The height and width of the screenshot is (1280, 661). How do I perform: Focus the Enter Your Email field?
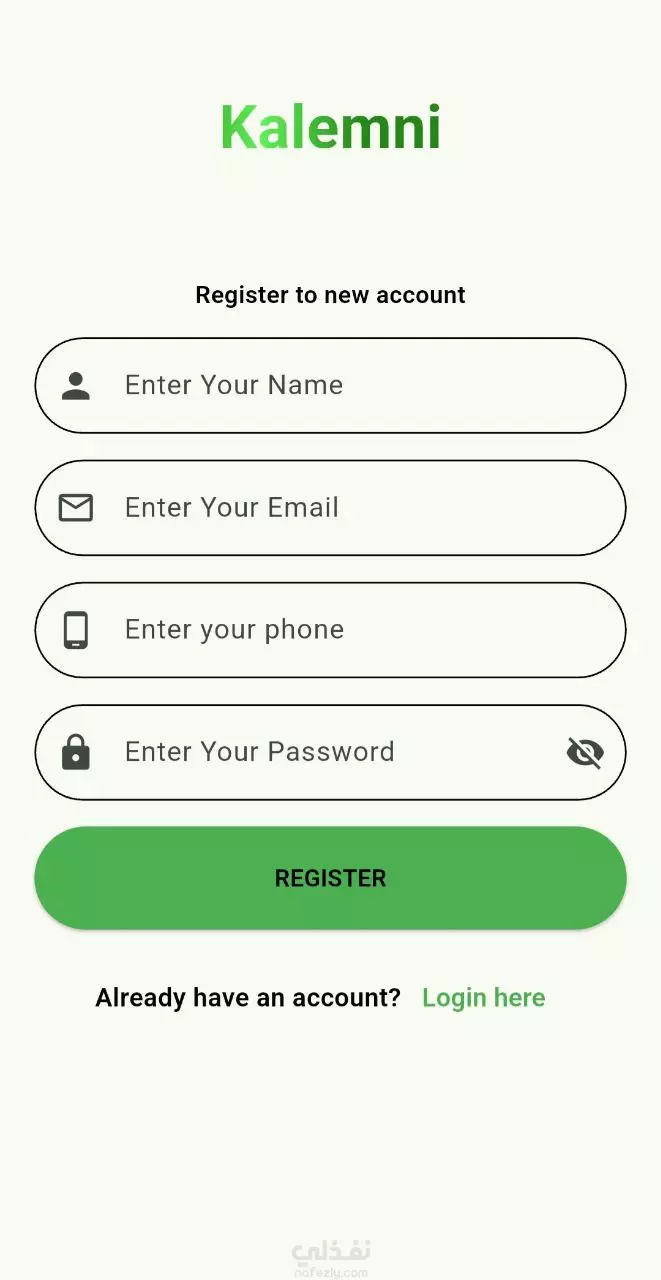[x=330, y=508]
